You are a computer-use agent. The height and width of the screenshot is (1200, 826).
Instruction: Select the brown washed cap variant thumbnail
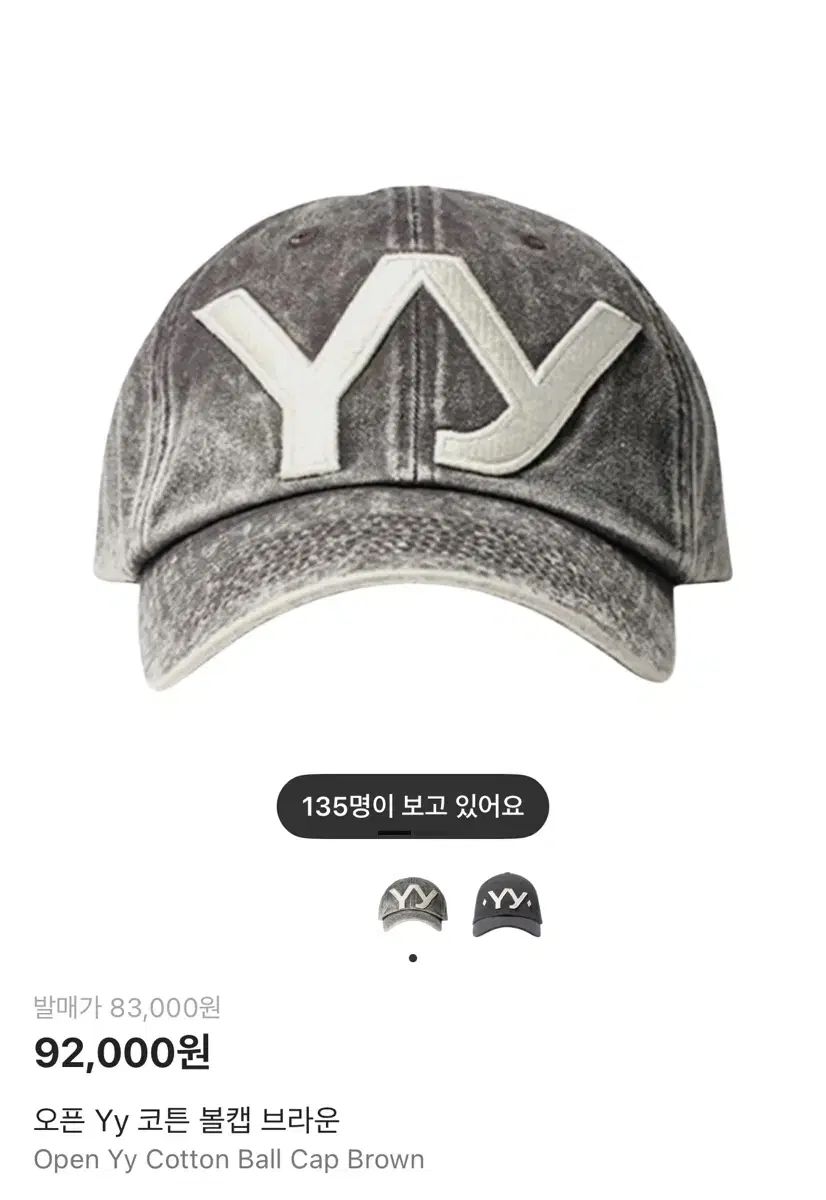coord(412,904)
